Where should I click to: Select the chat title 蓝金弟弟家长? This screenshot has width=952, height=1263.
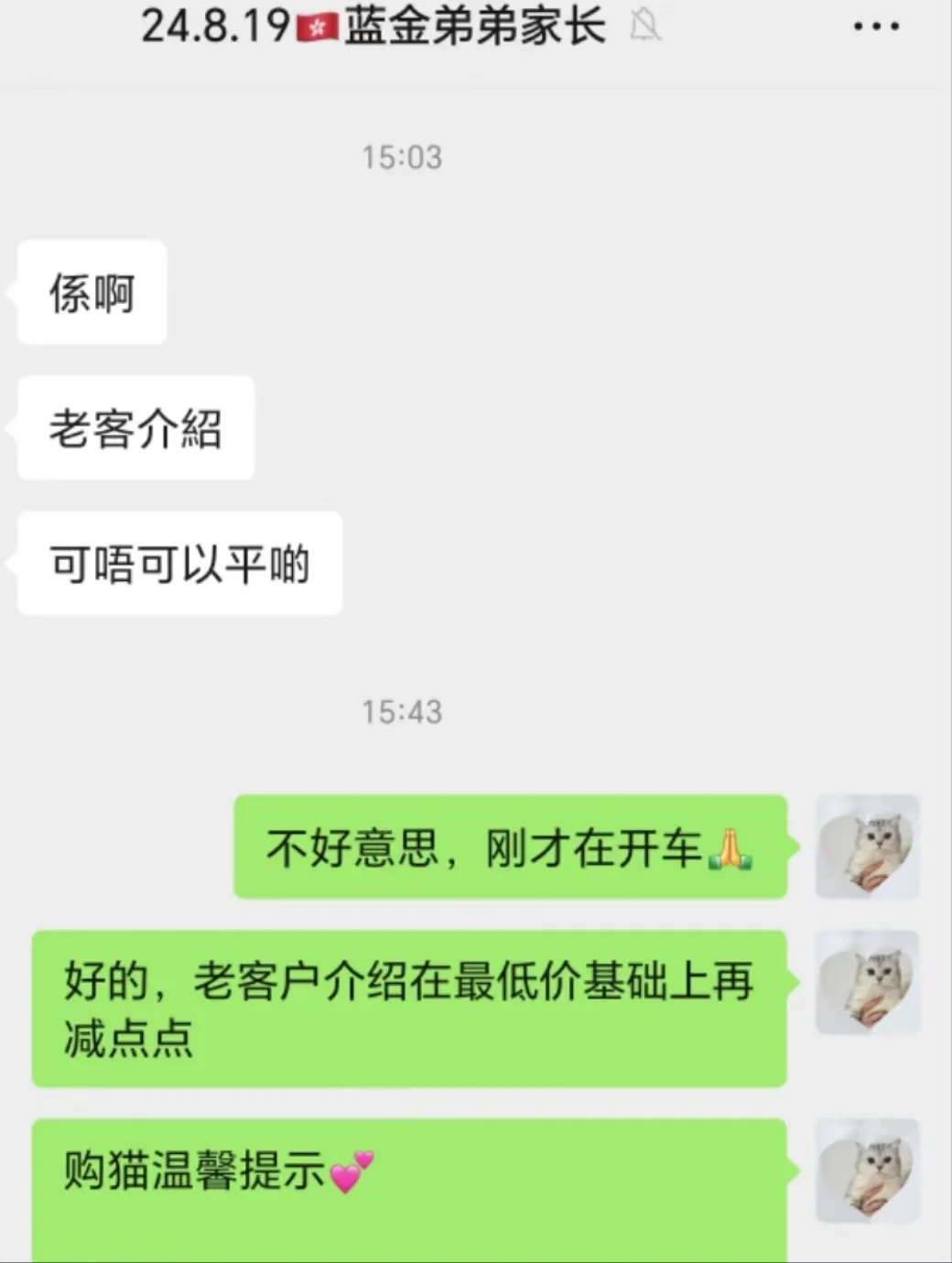[x=476, y=26]
